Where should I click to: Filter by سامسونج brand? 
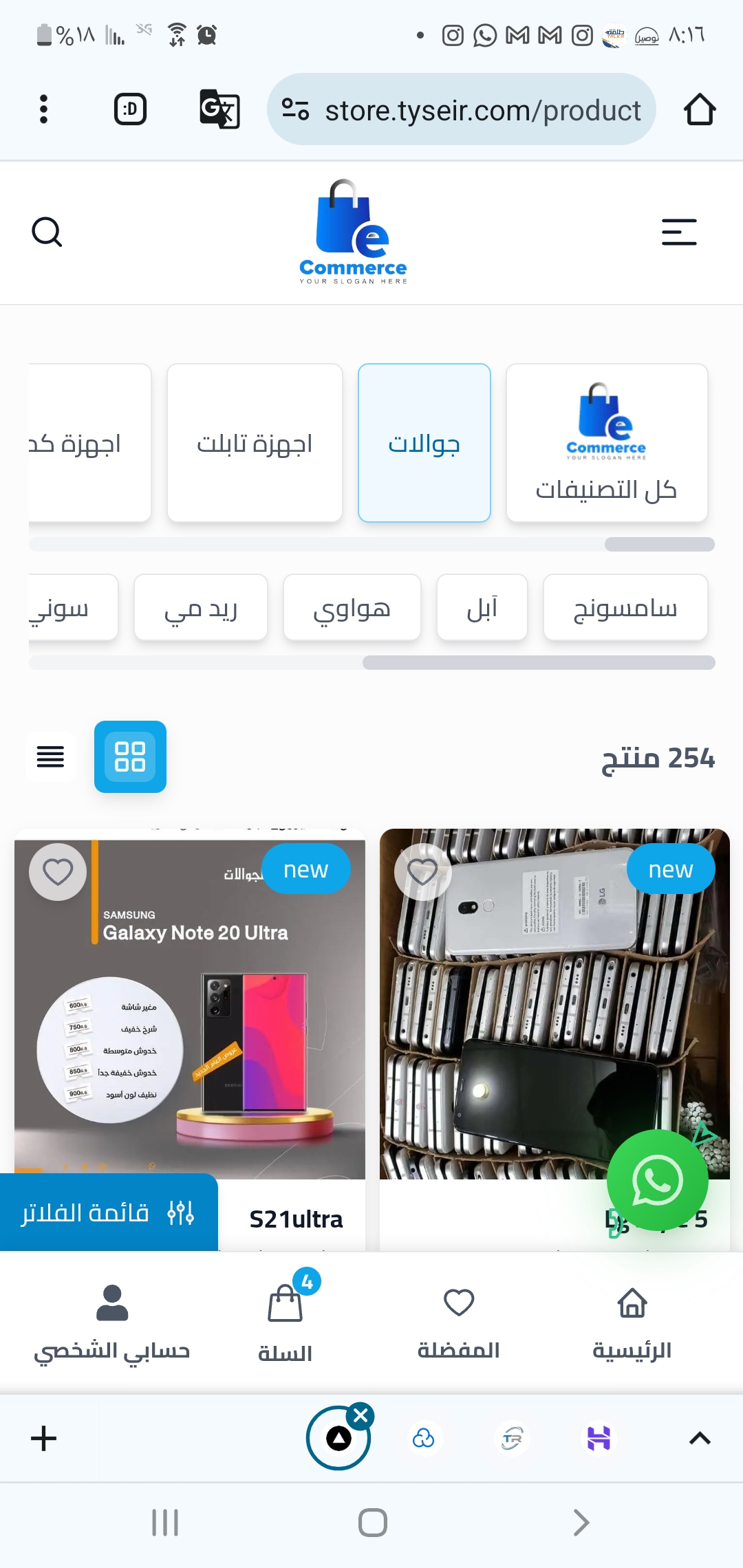click(x=625, y=608)
